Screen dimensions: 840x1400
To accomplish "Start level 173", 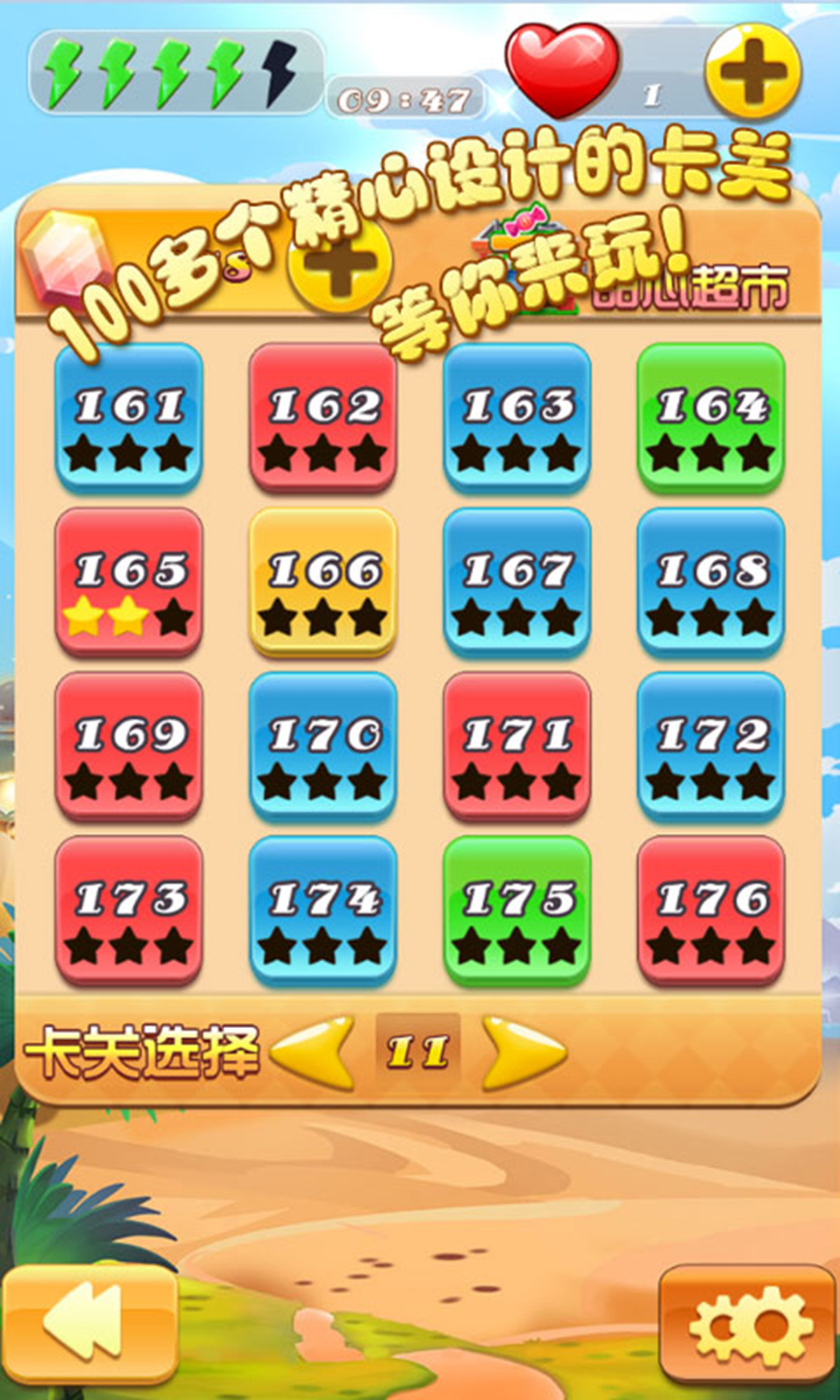I will click(x=129, y=910).
